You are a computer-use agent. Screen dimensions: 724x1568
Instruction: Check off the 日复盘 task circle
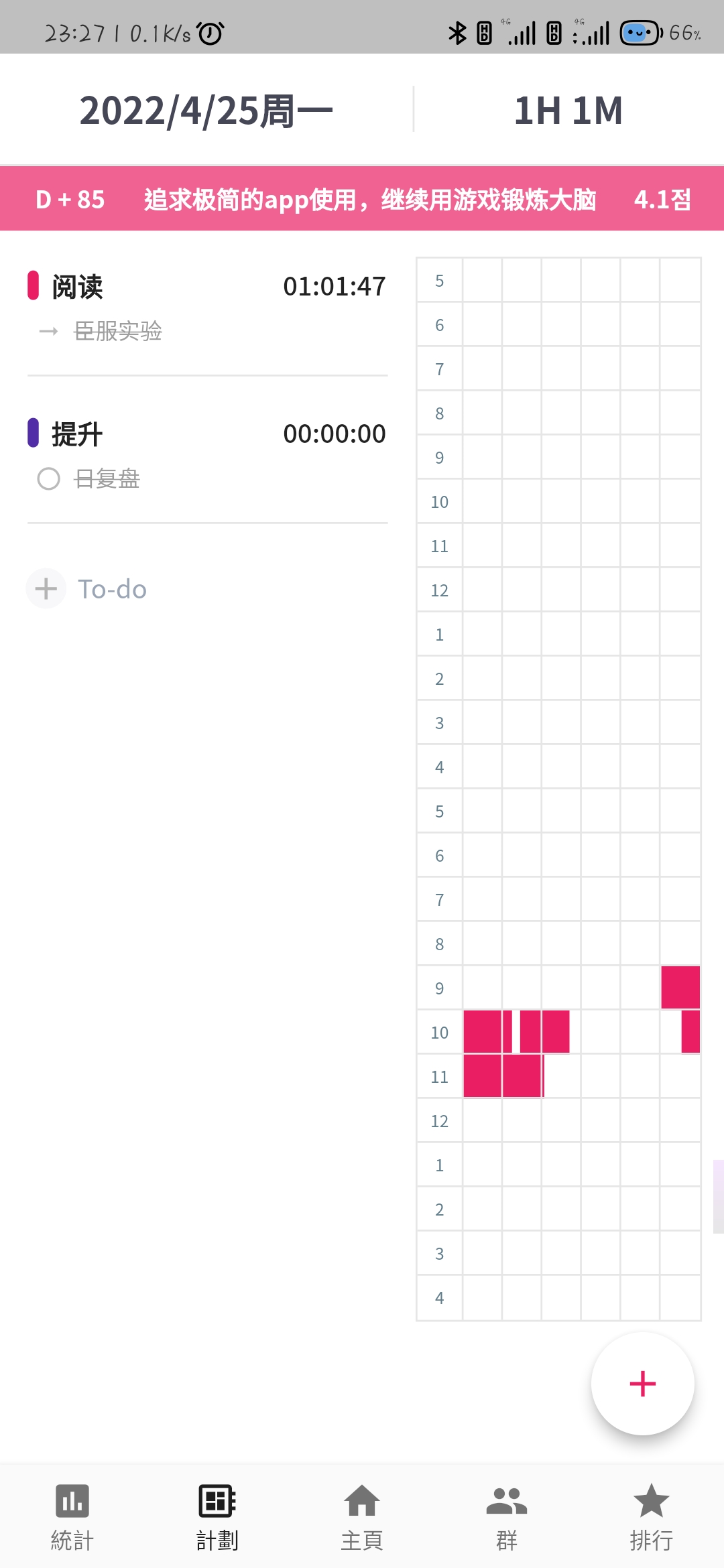pyautogui.click(x=48, y=478)
